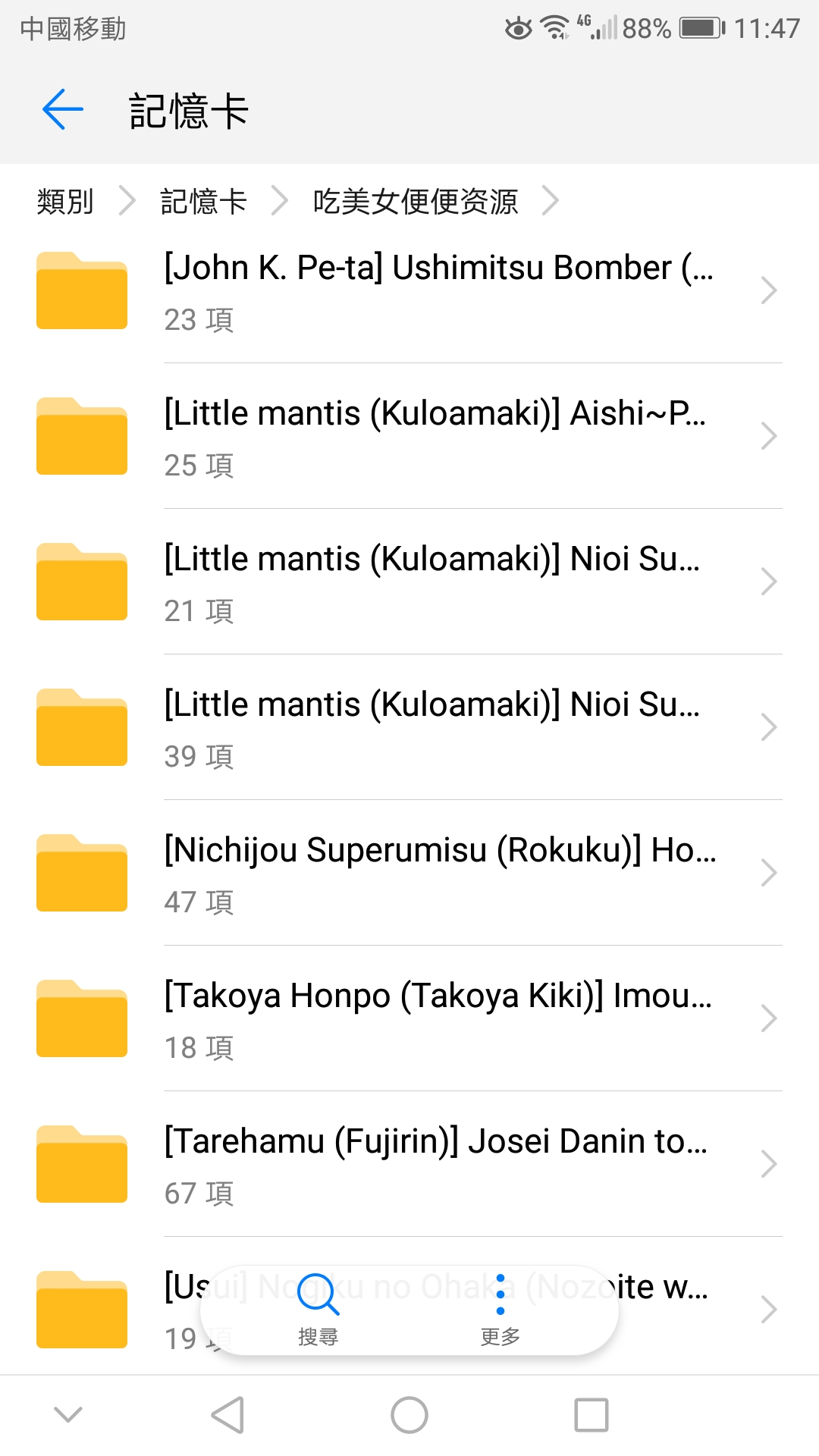Select 類別 in the breadcrumb bar
This screenshot has height=1456, width=819.
65,201
